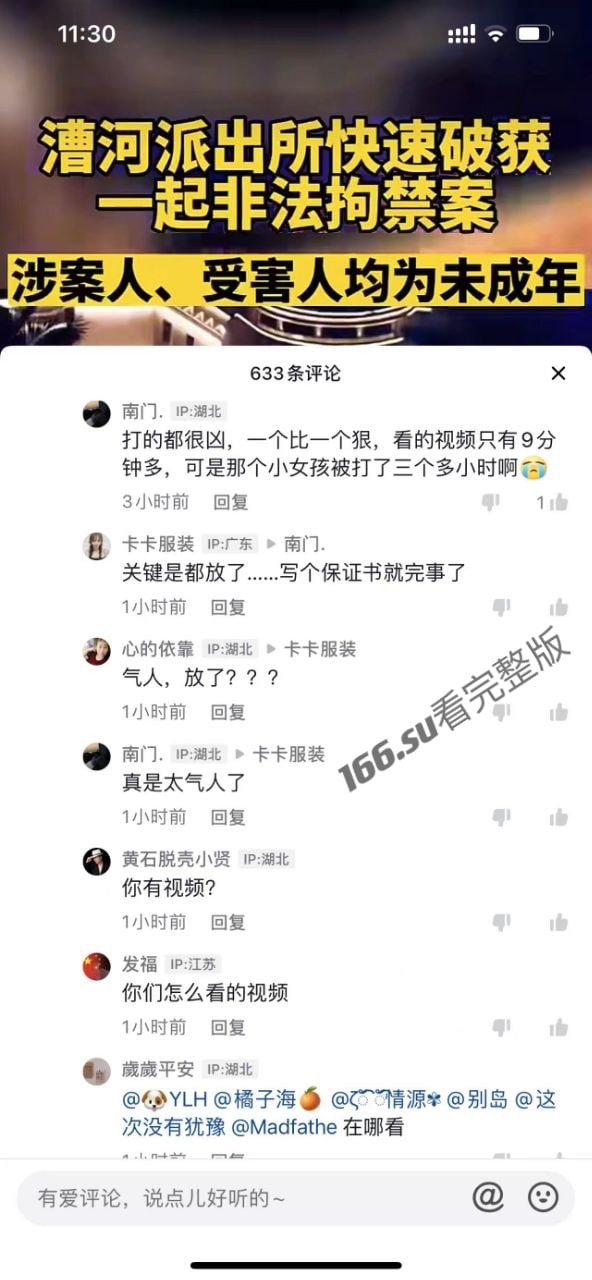Reply to 南门.'s comment posted 3小时前

pos(230,502)
